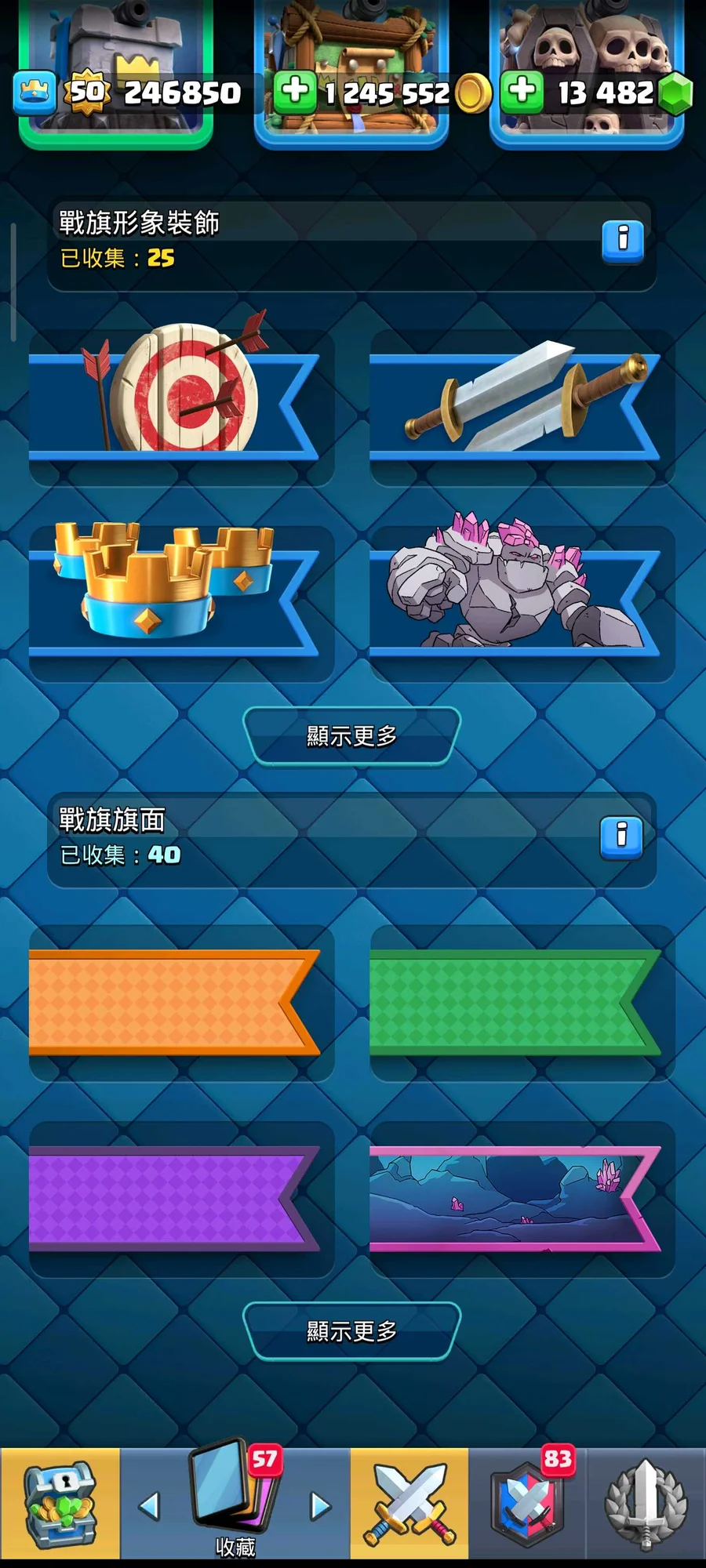Tap the plus button to add gold
Viewport: 706px width, 1568px height.
(295, 91)
